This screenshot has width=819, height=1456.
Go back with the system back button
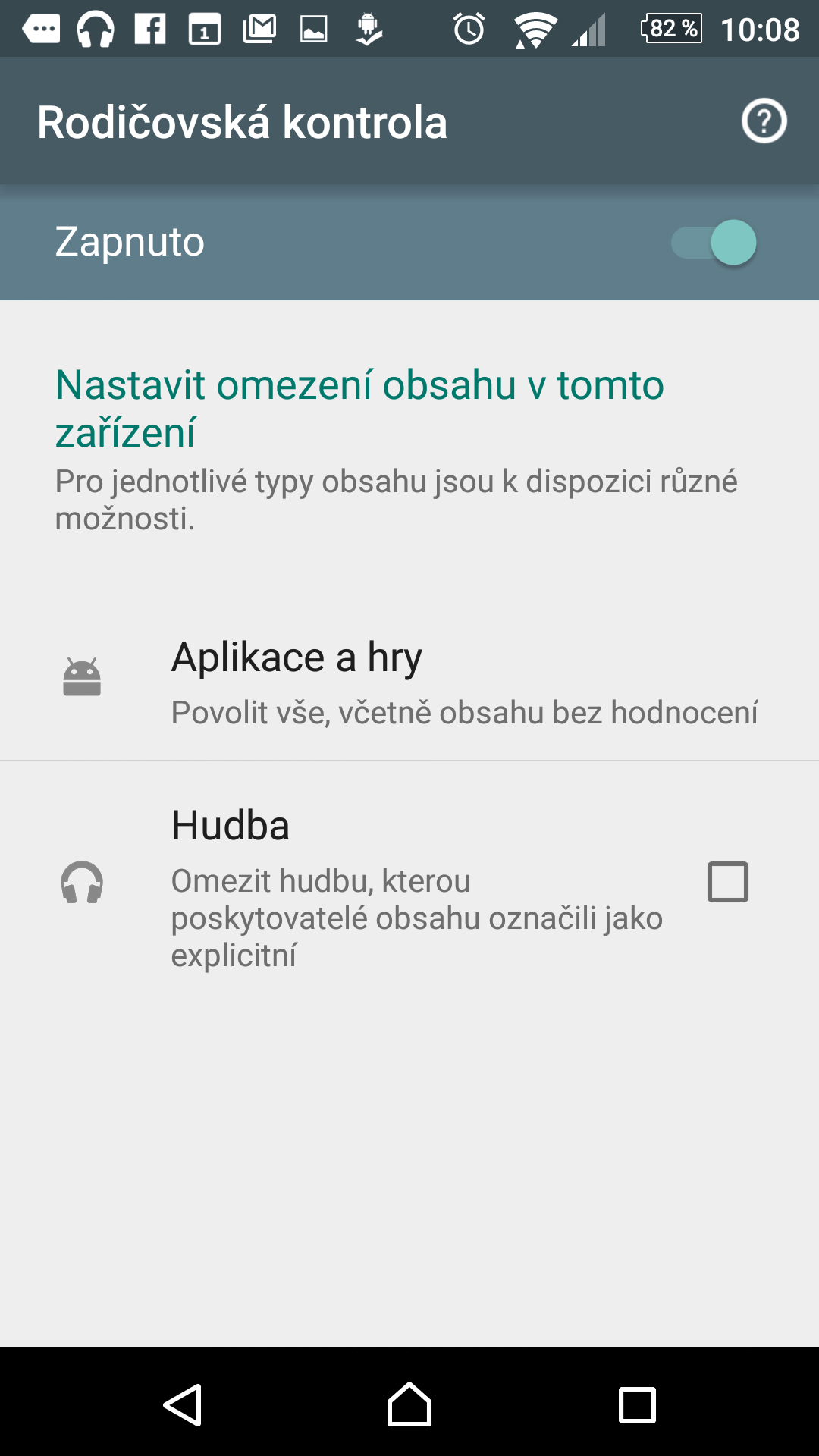[183, 1404]
